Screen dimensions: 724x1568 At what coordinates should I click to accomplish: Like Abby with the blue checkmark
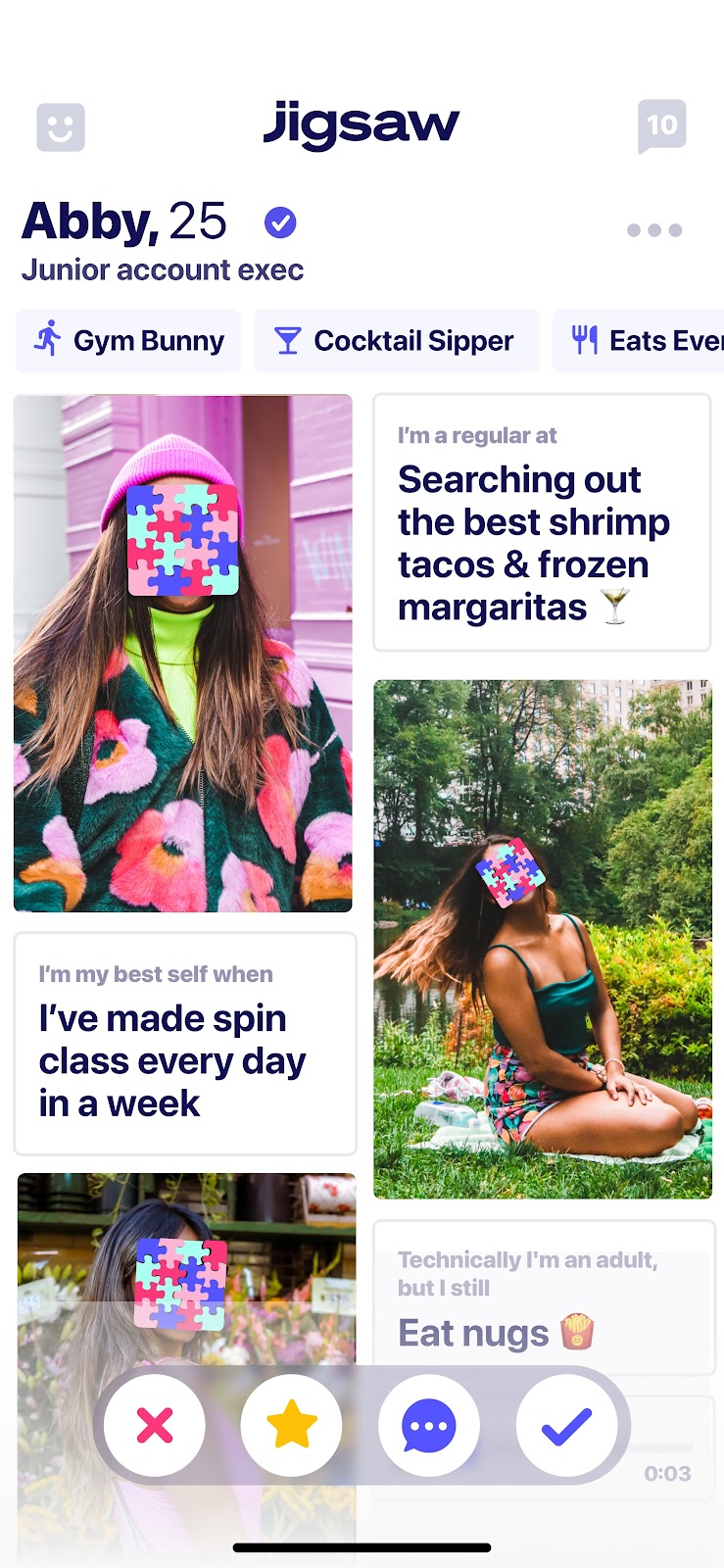566,1426
